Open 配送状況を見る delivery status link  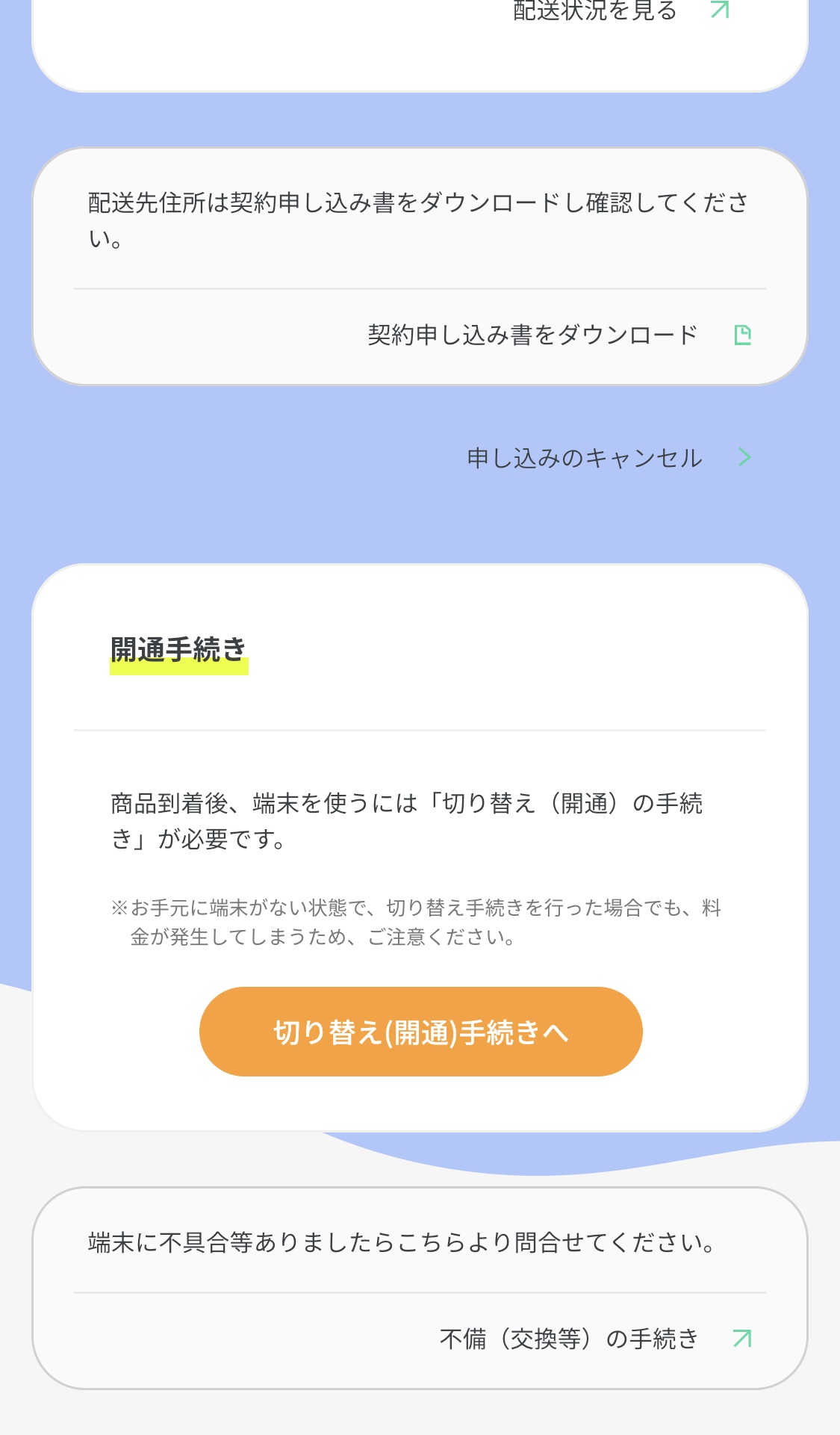[x=621, y=10]
